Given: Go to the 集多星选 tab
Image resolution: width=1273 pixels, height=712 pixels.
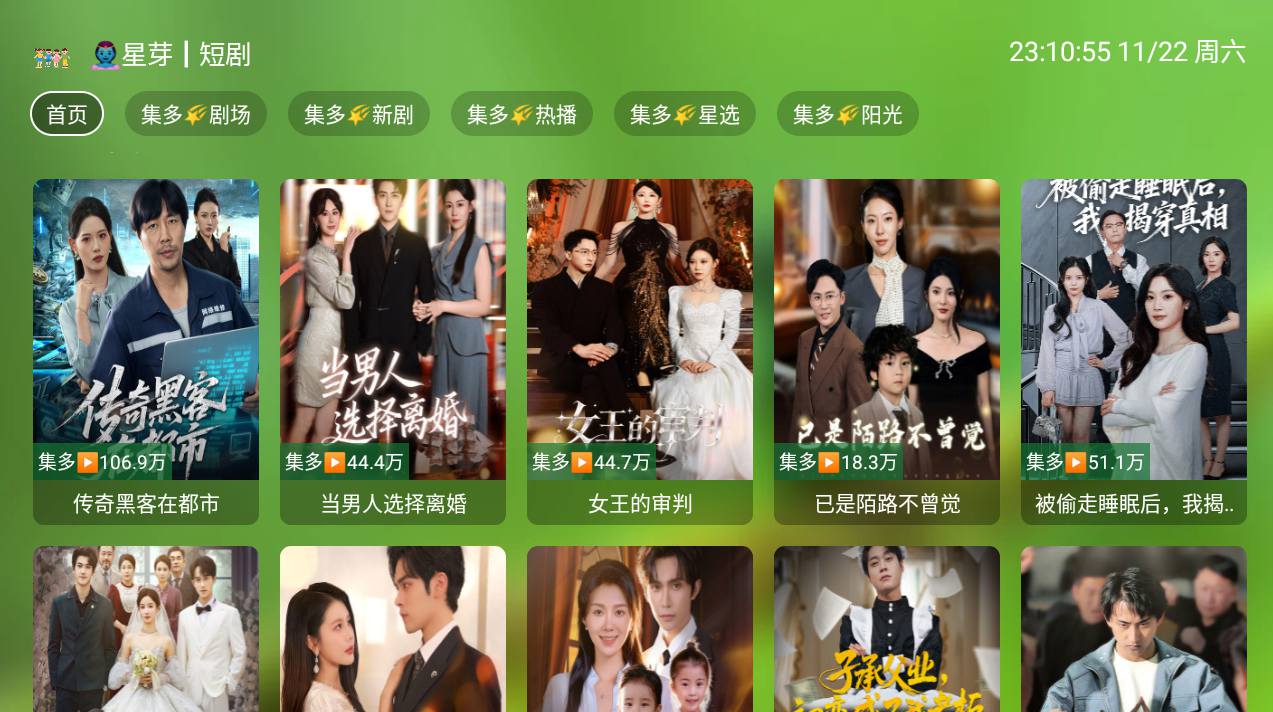Looking at the screenshot, I should tap(684, 114).
